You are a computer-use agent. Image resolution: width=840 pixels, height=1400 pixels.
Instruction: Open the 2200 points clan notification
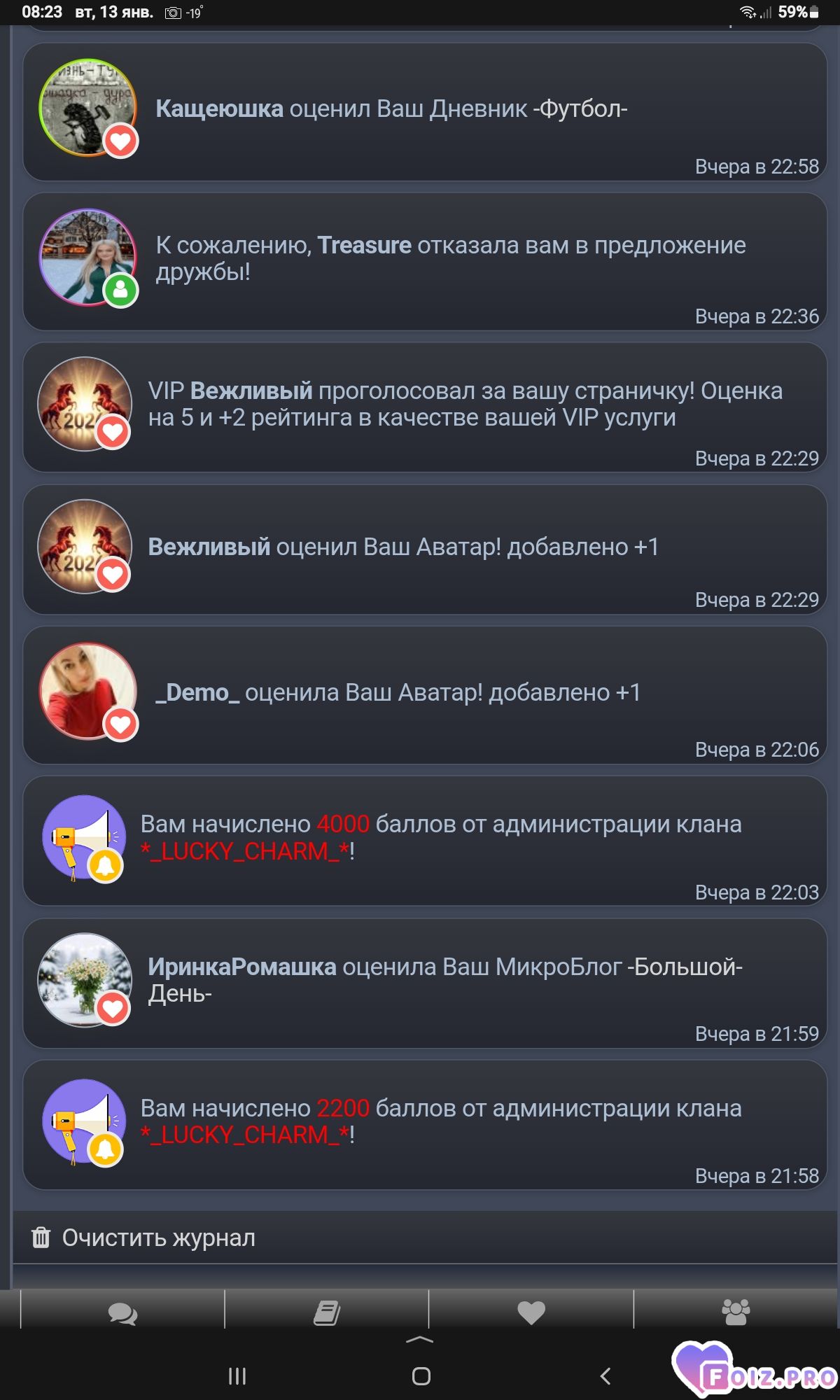(x=424, y=1124)
